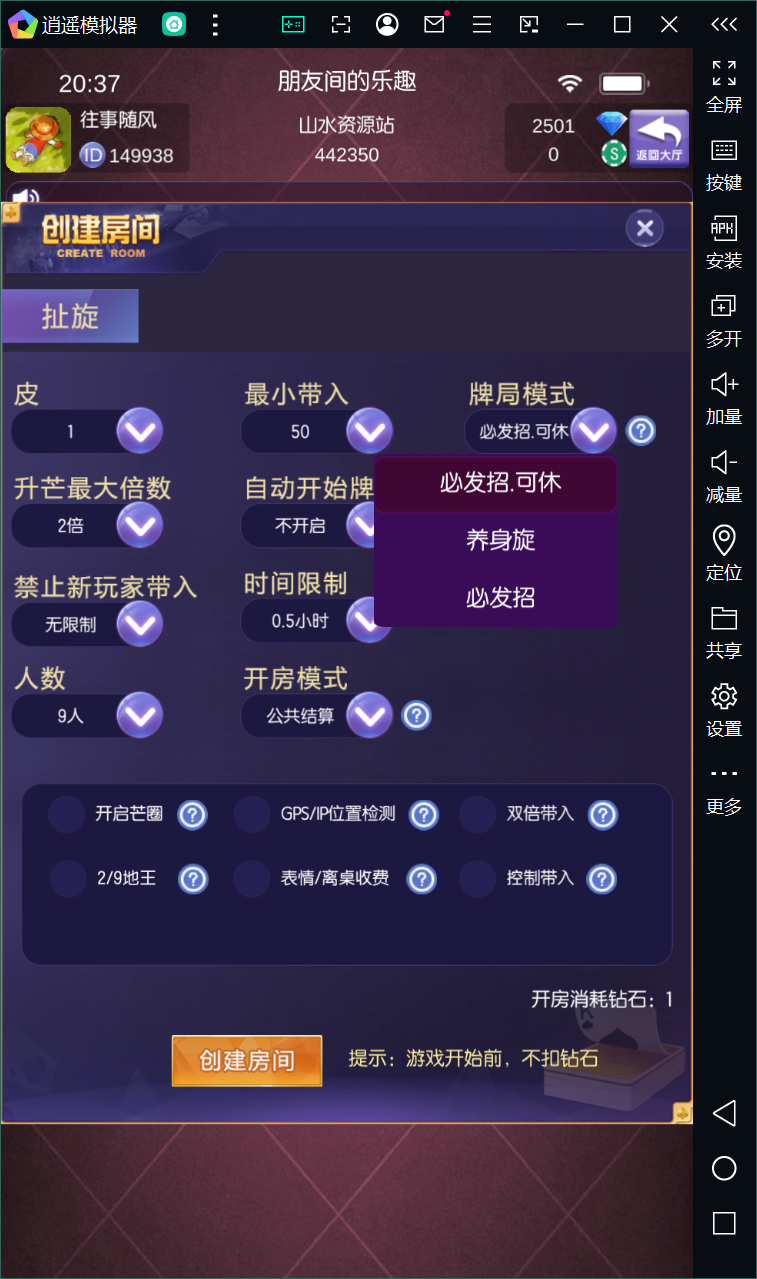Open the 最小带入 dropdown

pos(369,432)
